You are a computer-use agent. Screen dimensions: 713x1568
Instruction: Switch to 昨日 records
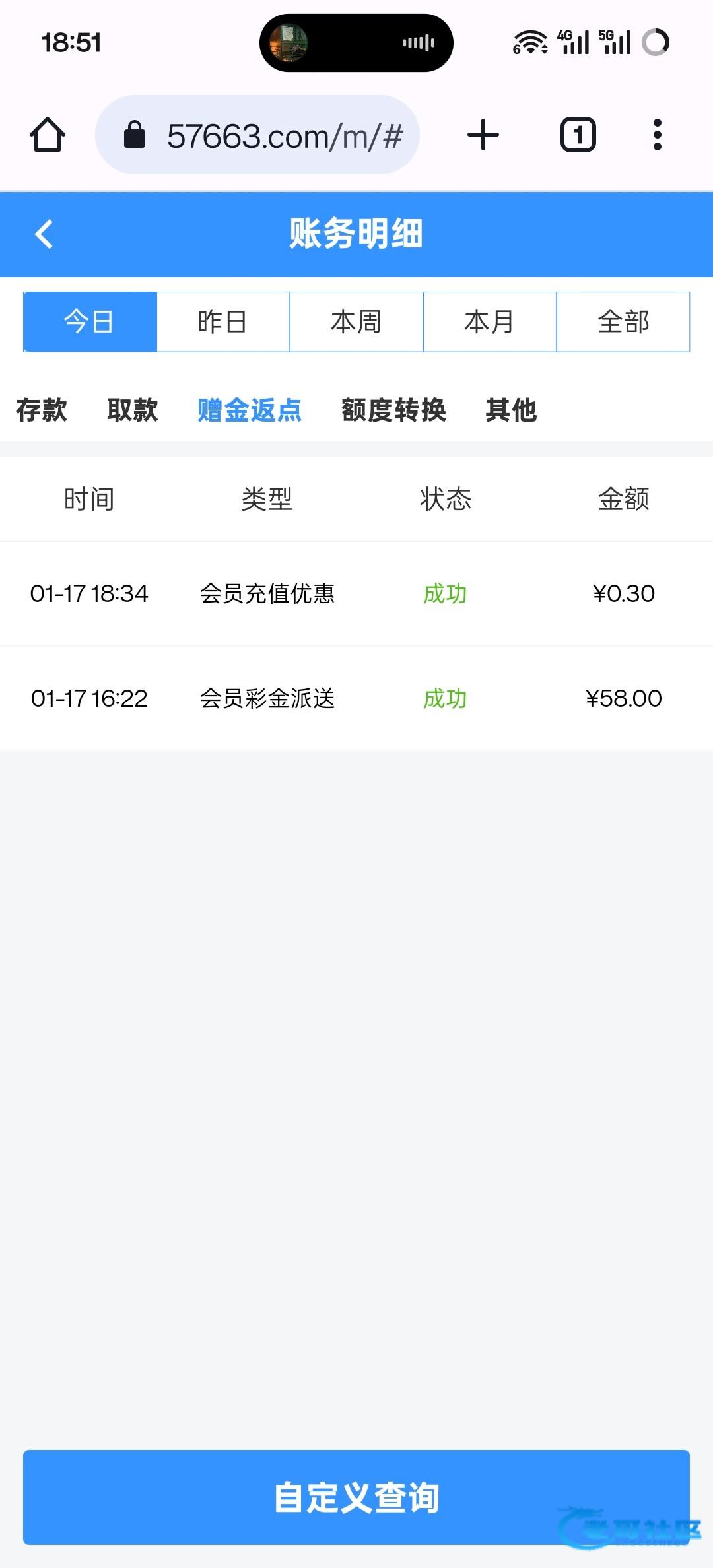(x=223, y=322)
